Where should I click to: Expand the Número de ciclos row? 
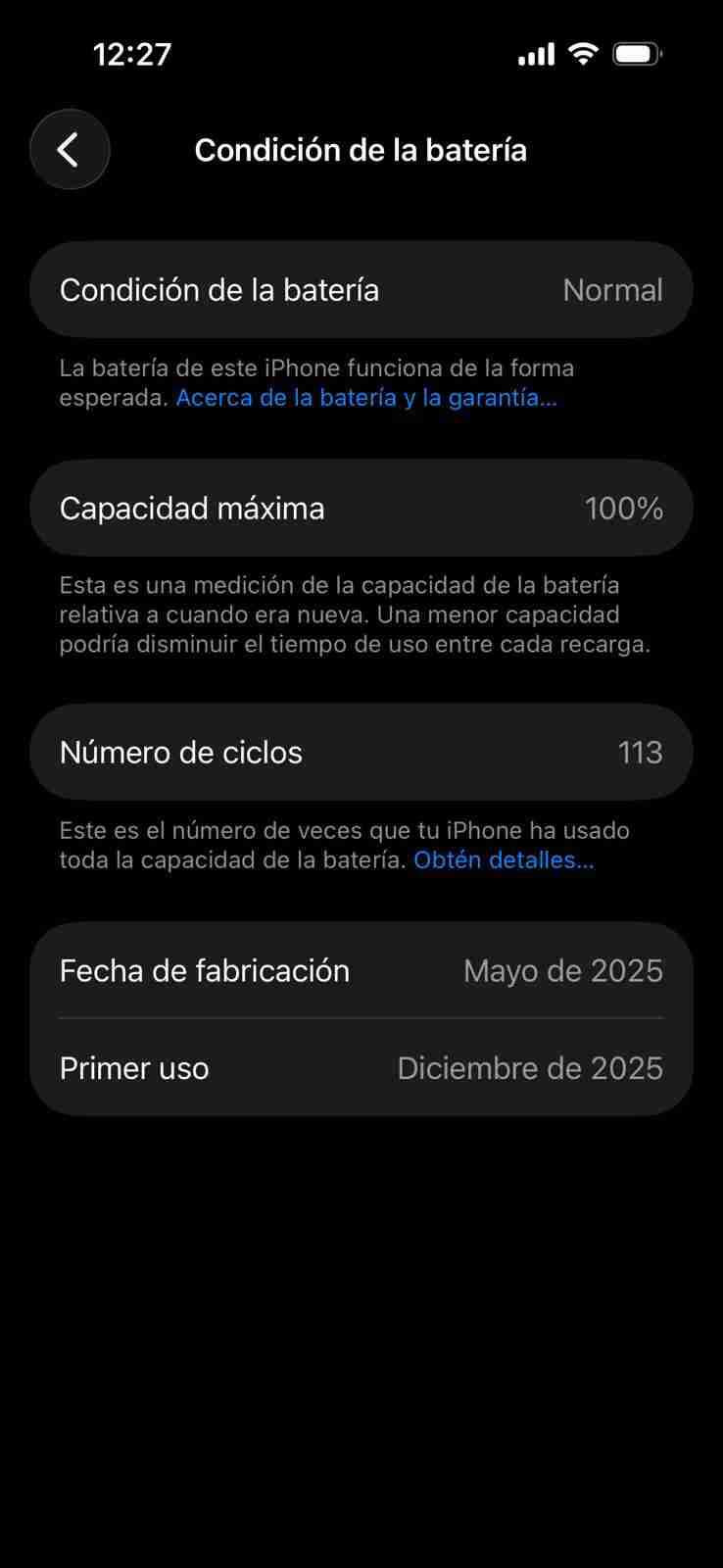[x=361, y=752]
